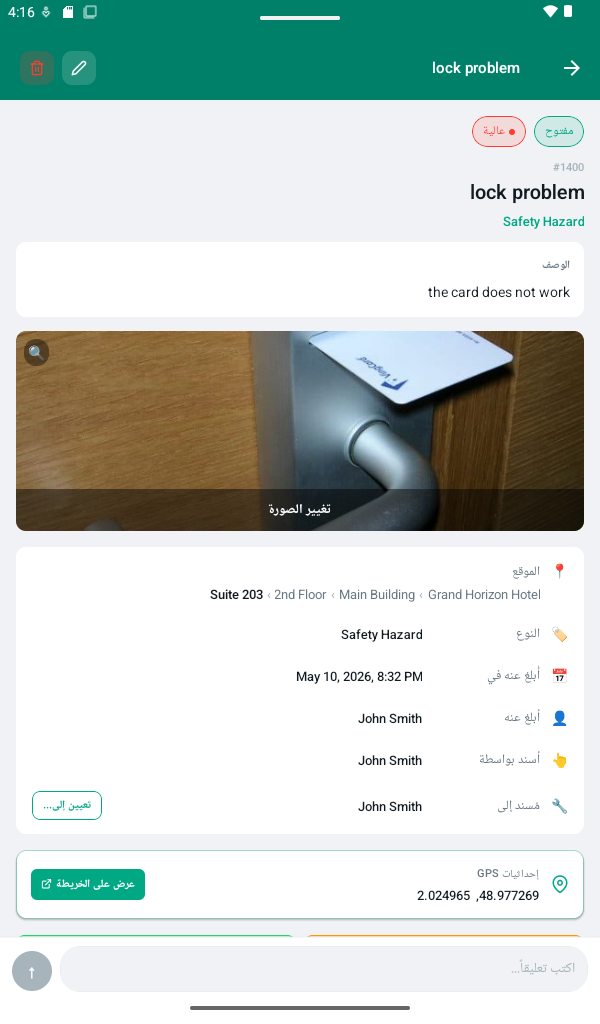Go back using the header arrow

(571, 68)
